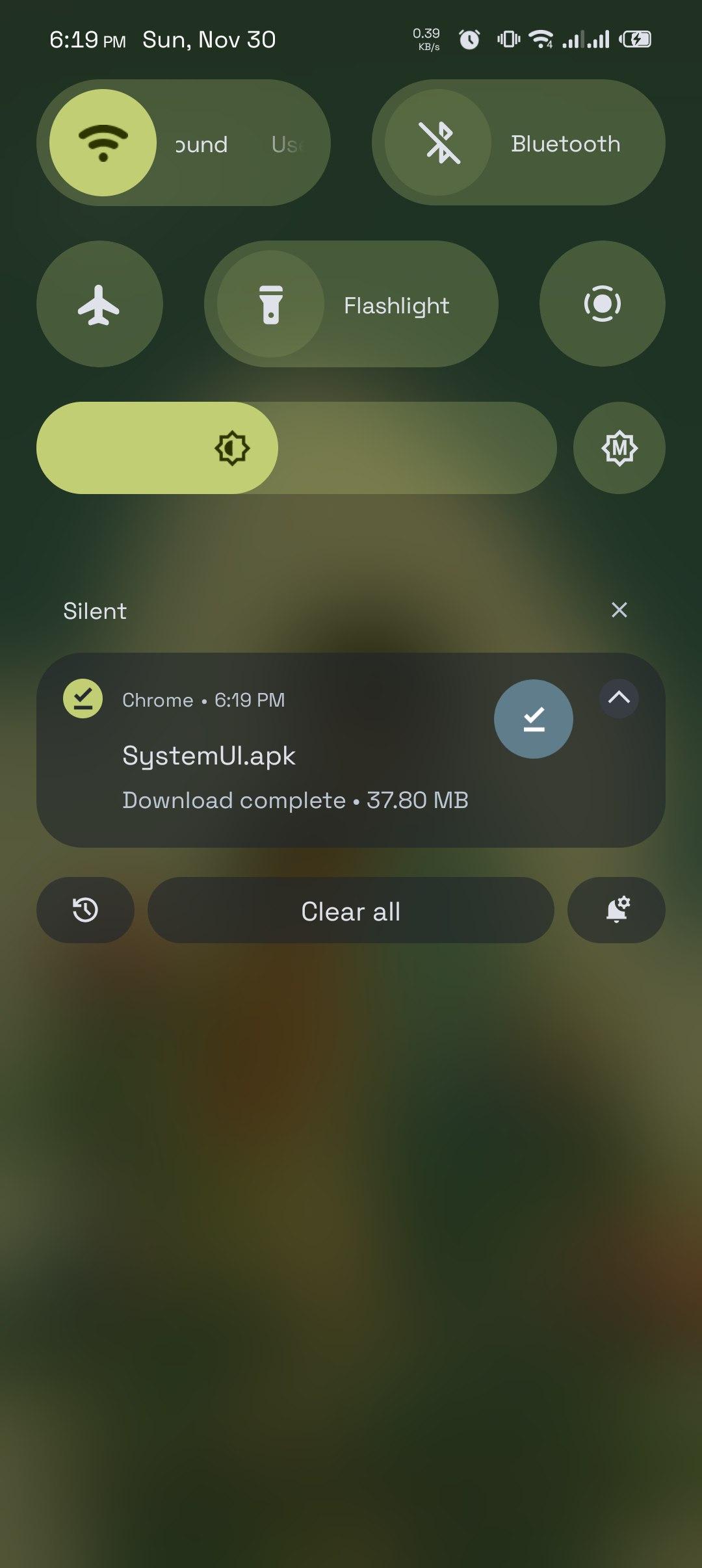
Task: Tap the screen record tile
Action: pos(602,304)
